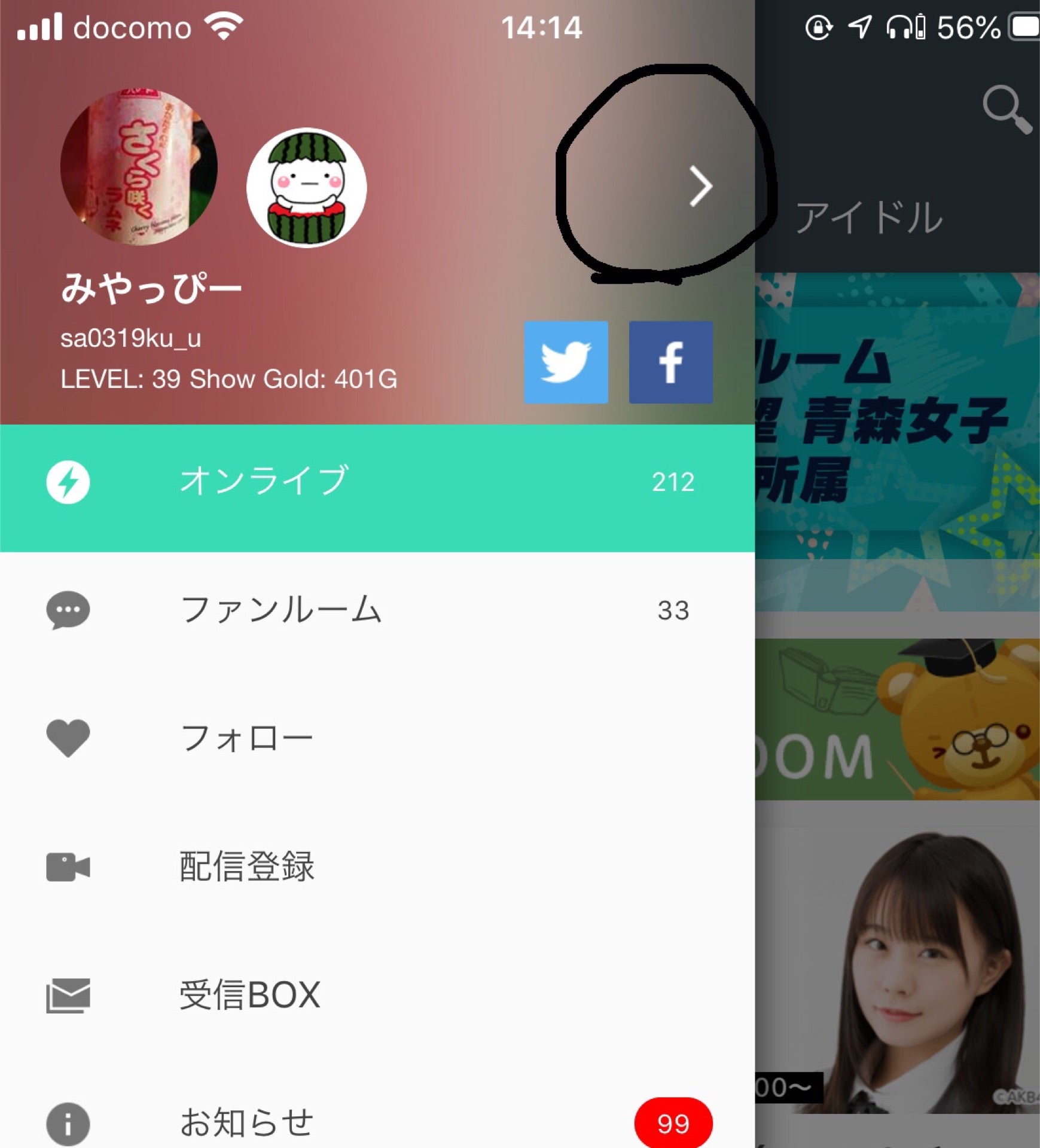Open profile details via the chevron arrow

pyautogui.click(x=700, y=187)
